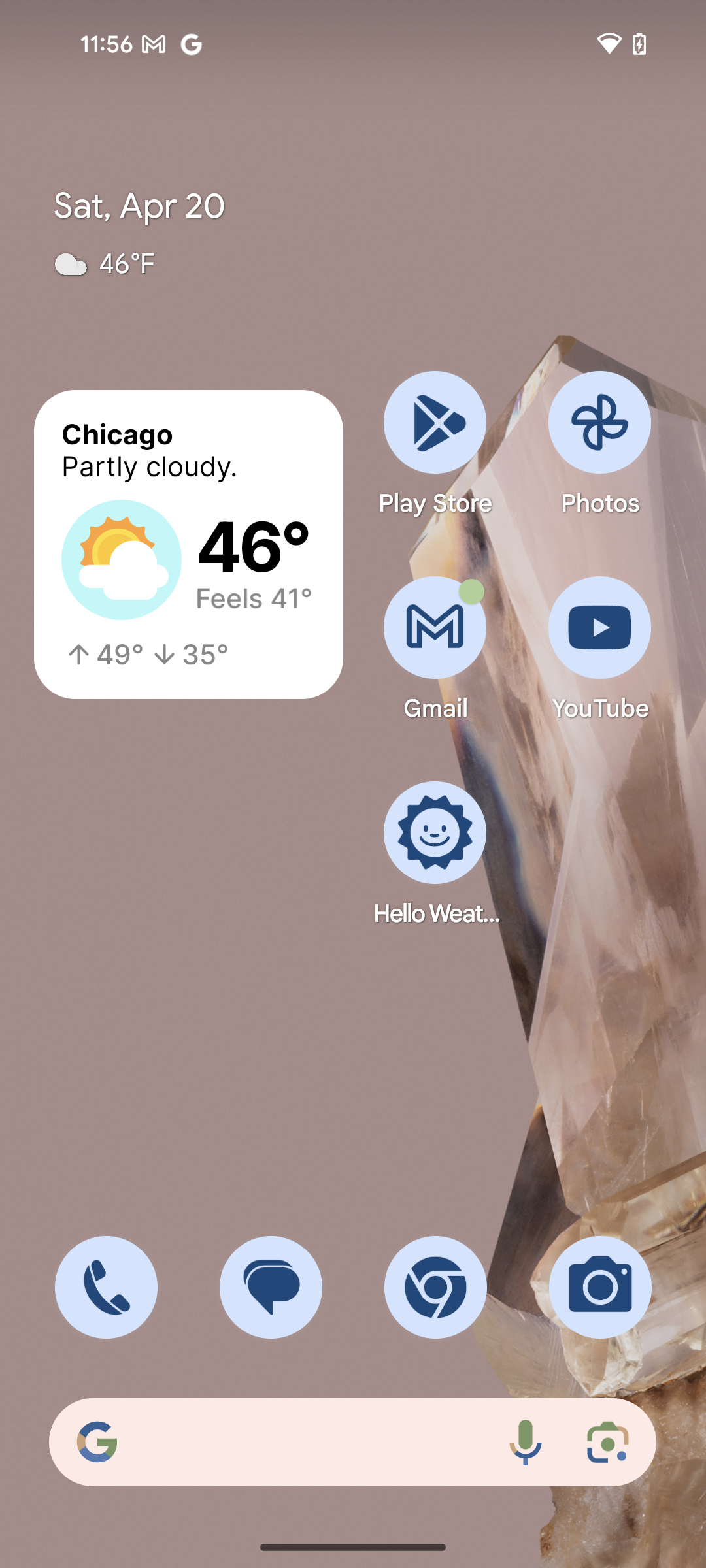This screenshot has height=1568, width=706.
Task: Start voice search with the microphone
Action: point(526,1442)
